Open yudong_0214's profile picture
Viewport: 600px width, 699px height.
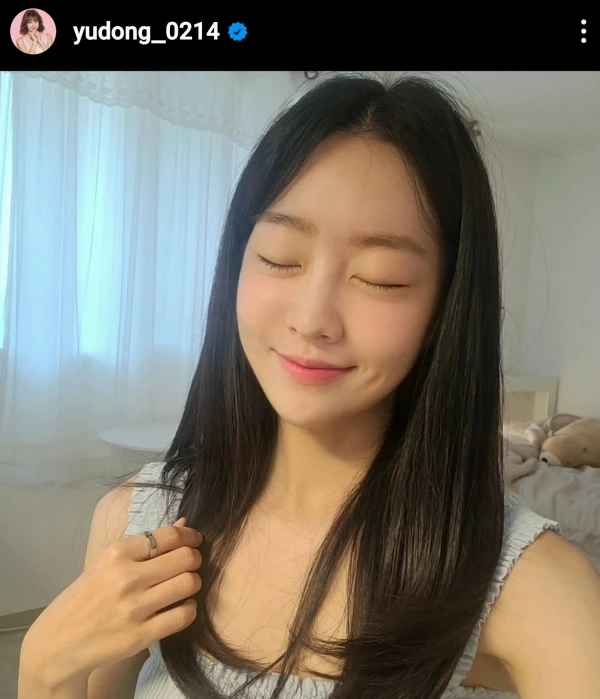32,32
